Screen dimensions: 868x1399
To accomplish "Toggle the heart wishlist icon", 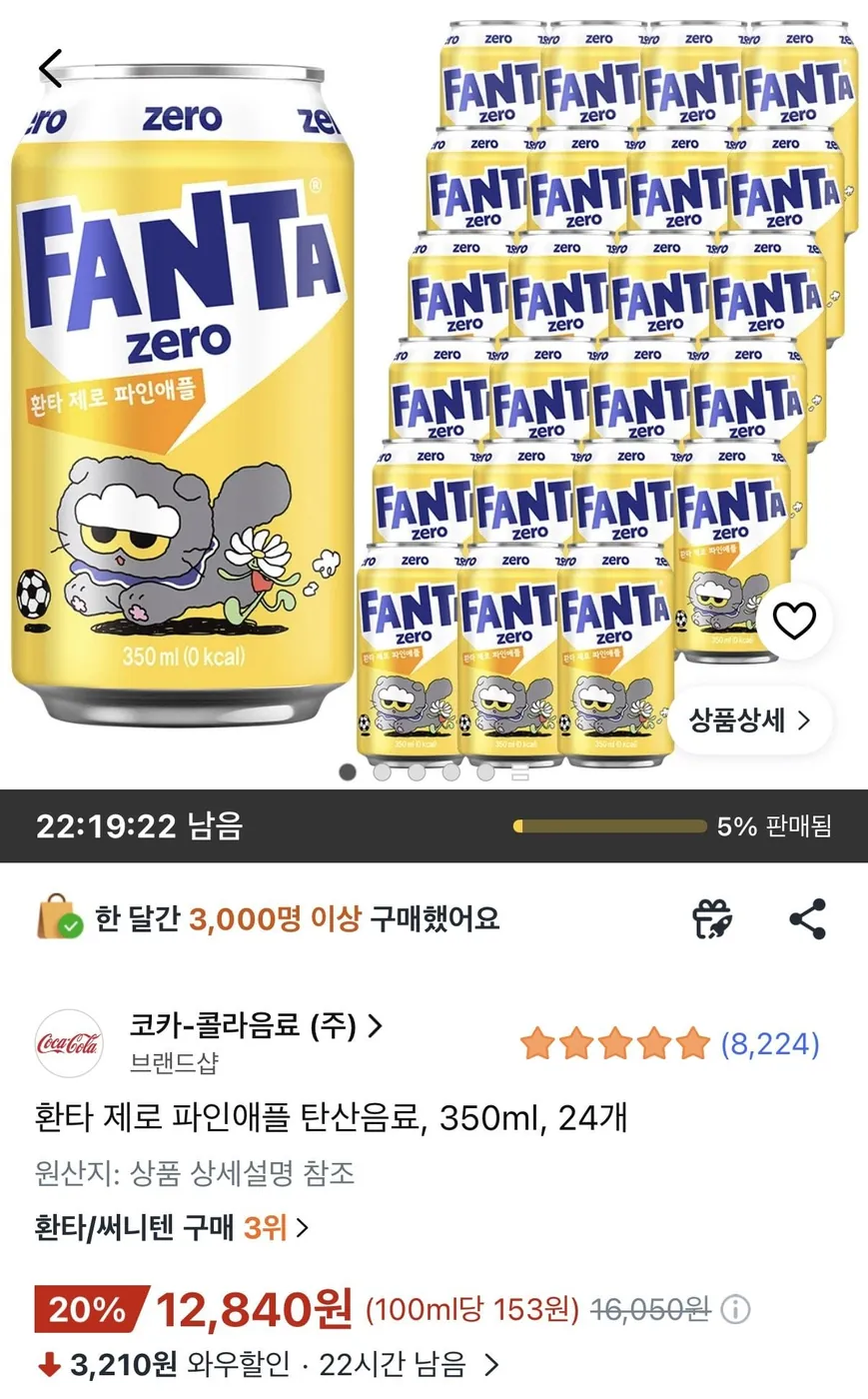I will pos(792,620).
